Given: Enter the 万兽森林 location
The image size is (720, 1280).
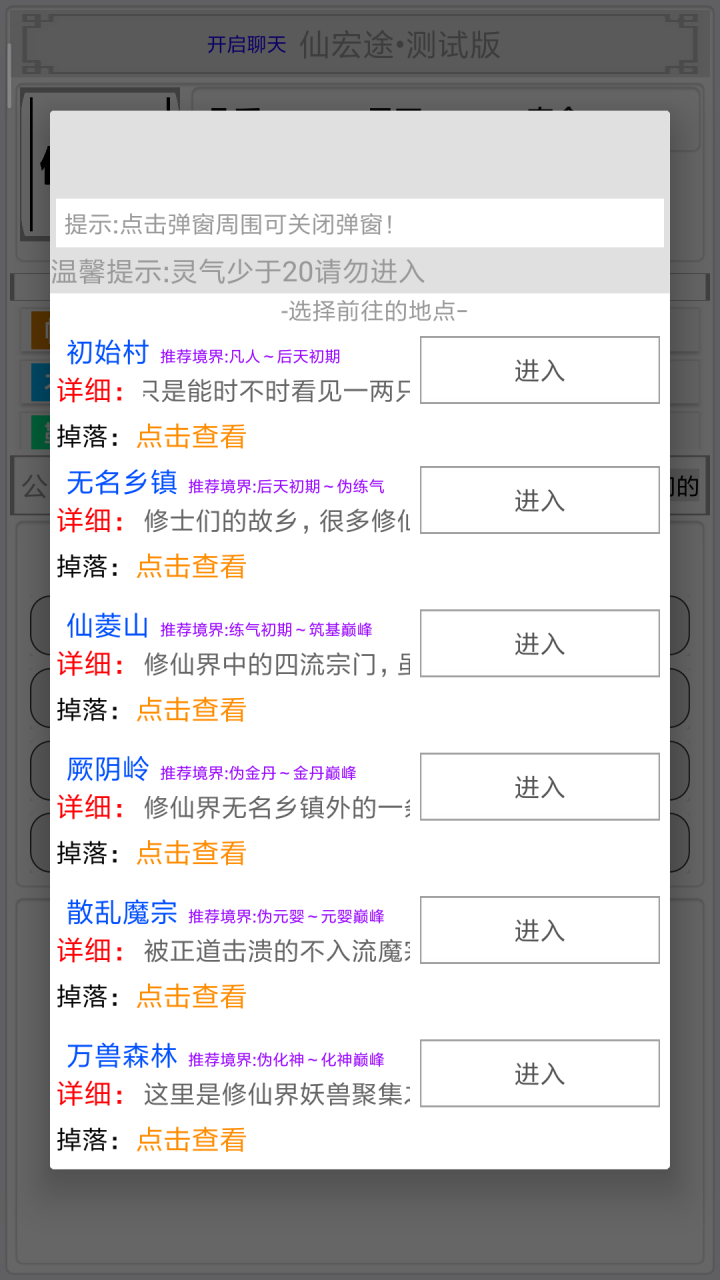Looking at the screenshot, I should point(539,1073).
